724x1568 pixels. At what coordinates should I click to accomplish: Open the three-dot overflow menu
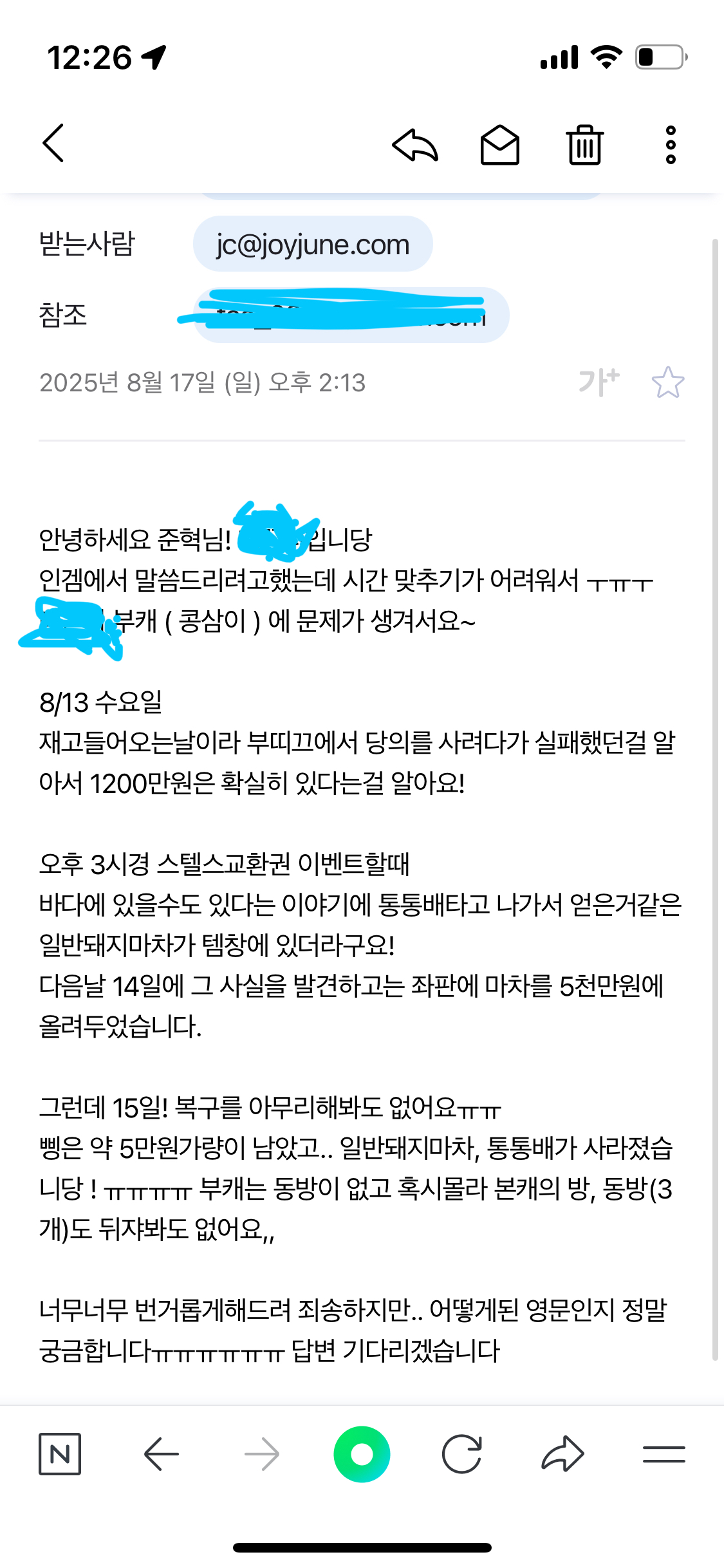(671, 145)
